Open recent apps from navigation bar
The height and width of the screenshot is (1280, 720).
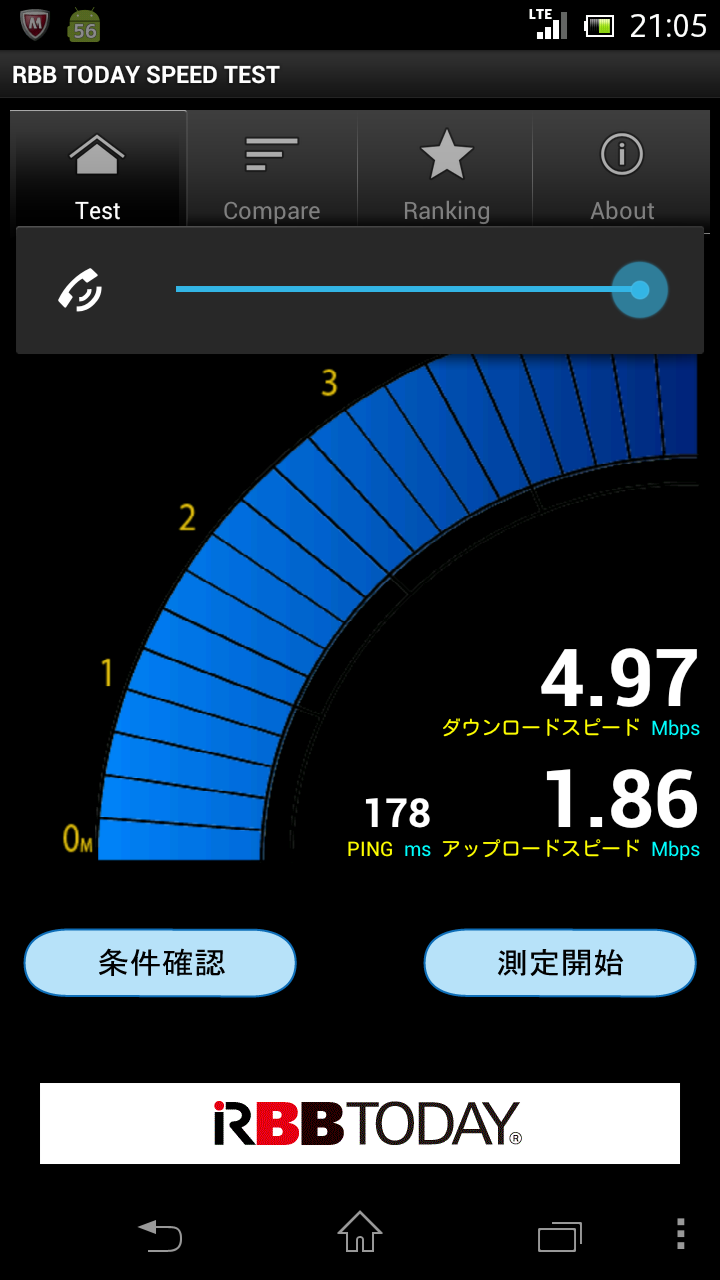point(560,1236)
